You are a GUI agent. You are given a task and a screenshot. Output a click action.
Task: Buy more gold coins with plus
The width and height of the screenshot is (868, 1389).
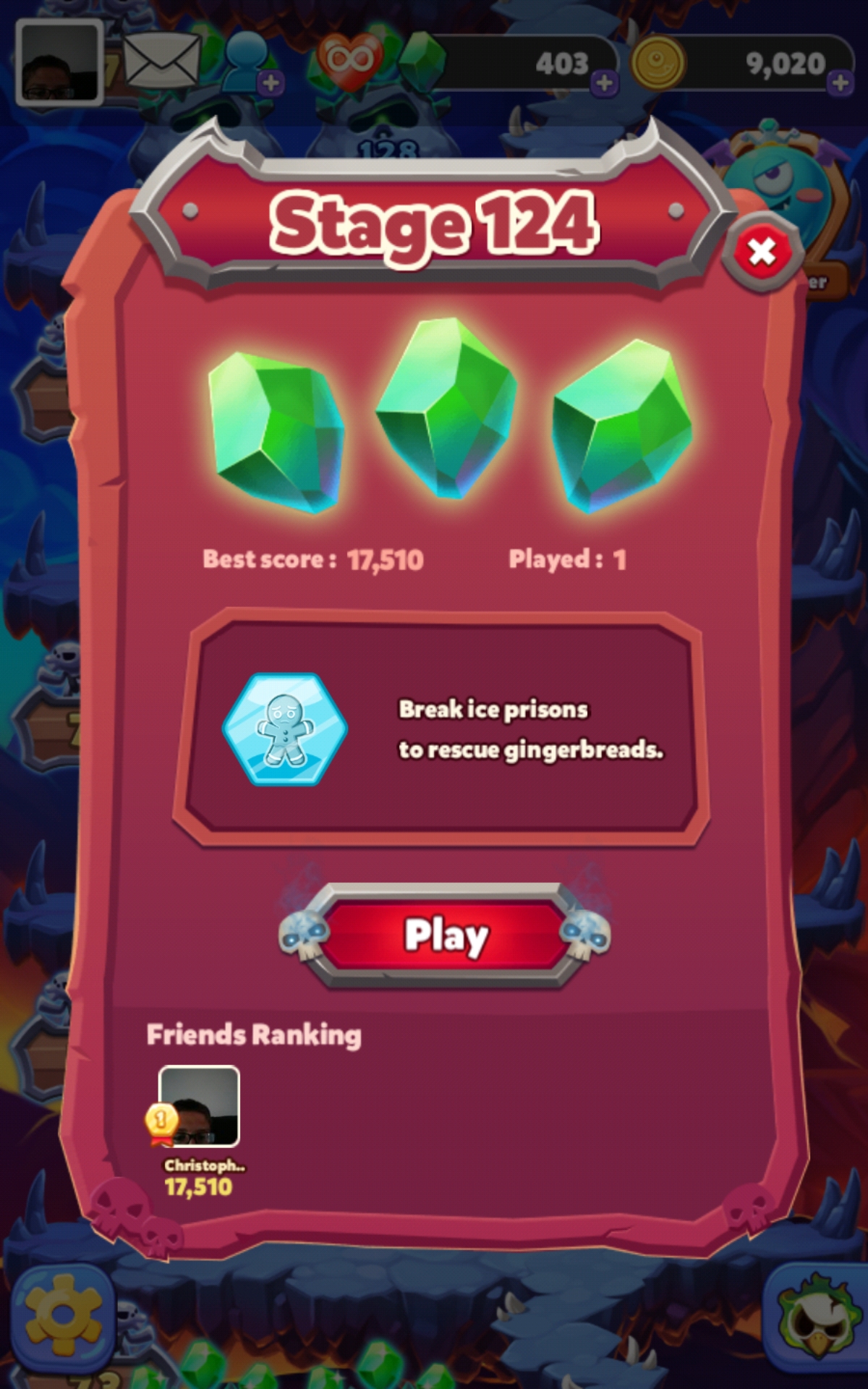840,83
